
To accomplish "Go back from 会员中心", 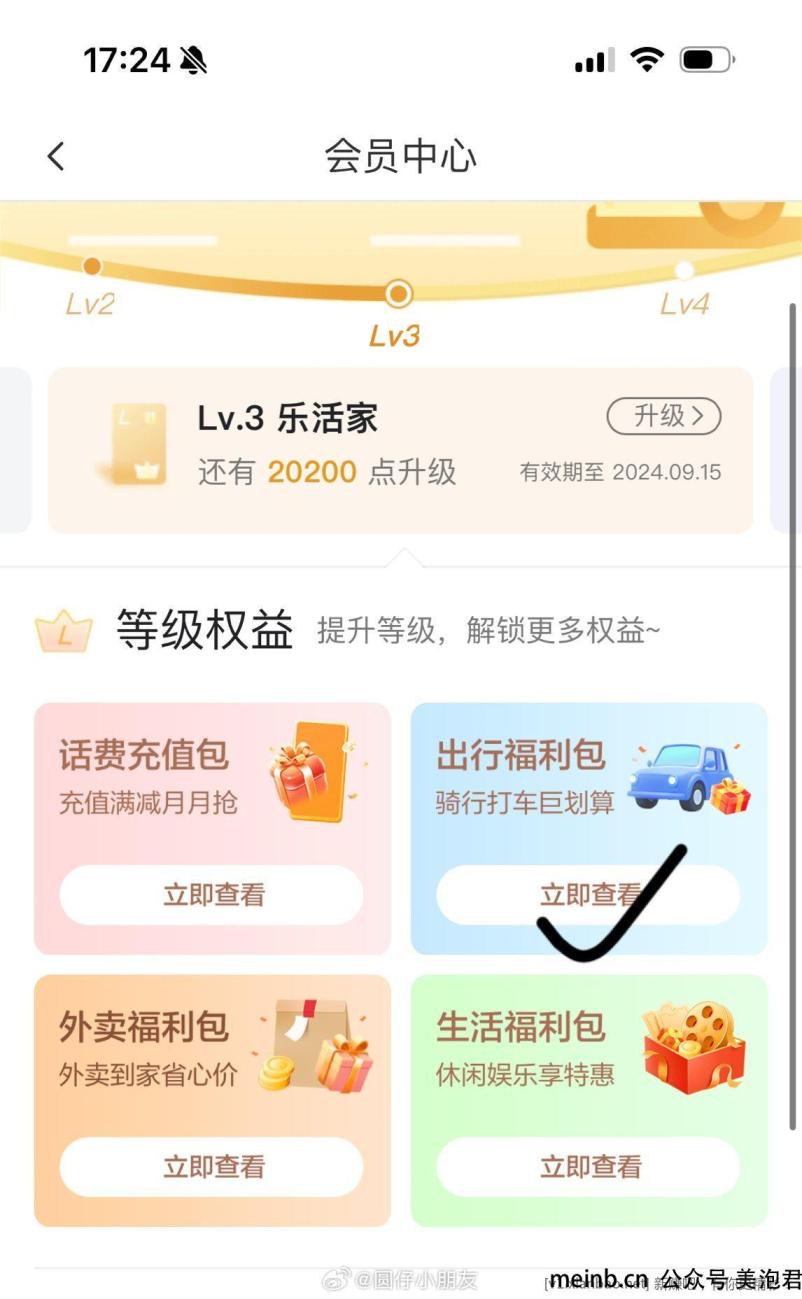I will [56, 156].
